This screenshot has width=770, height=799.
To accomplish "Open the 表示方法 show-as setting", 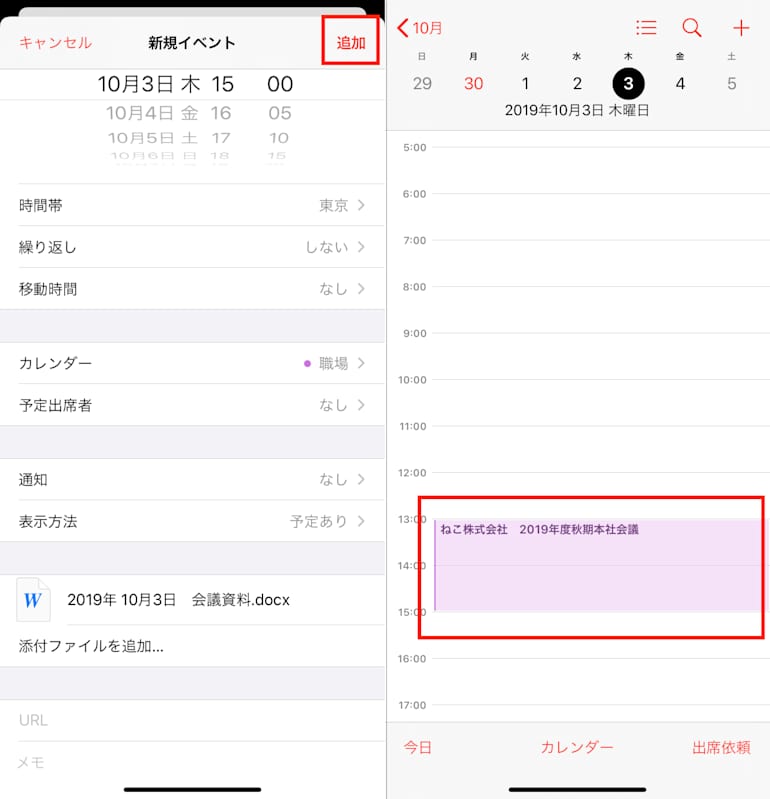I will pyautogui.click(x=192, y=521).
